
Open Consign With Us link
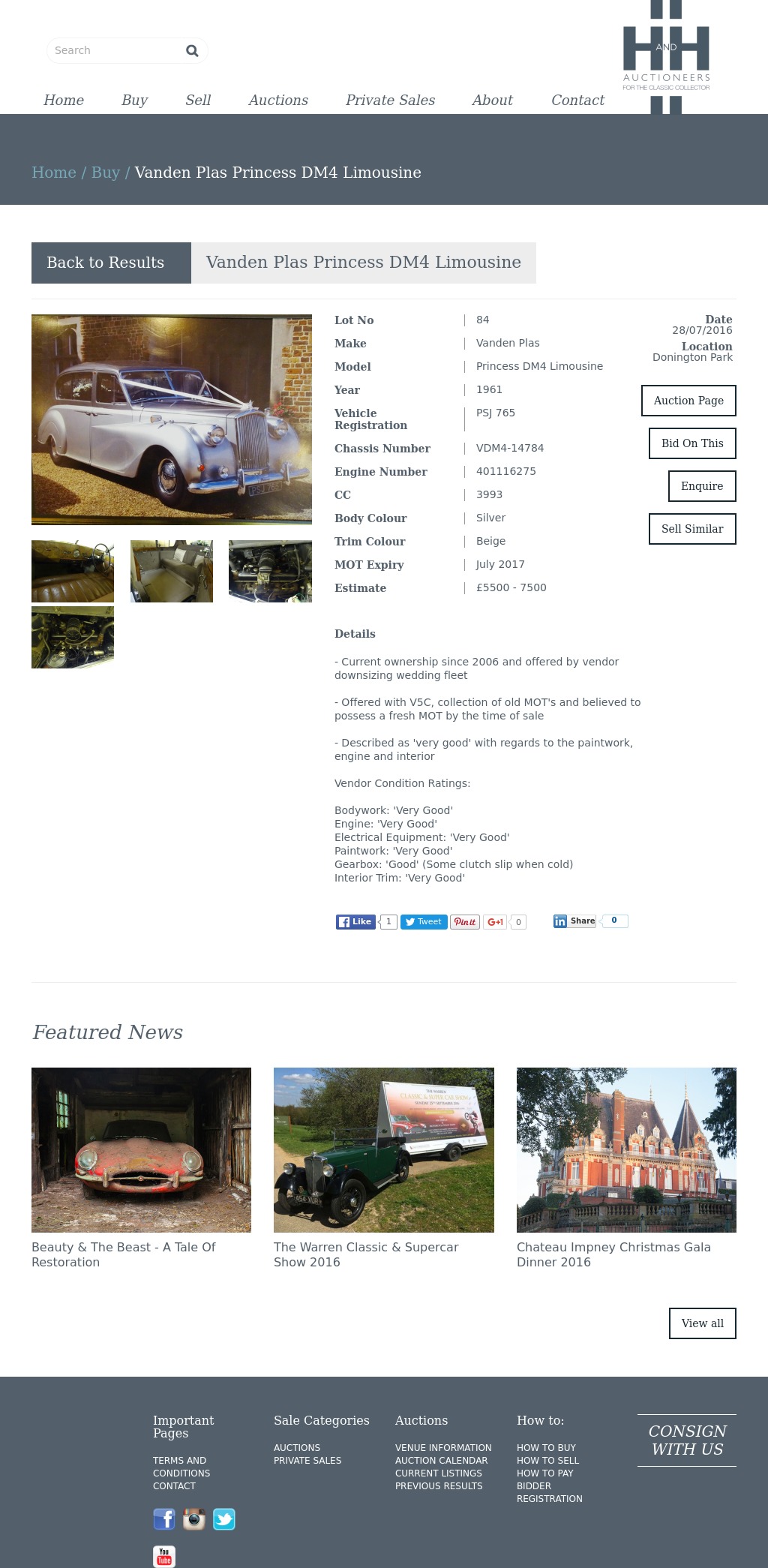[x=687, y=1440]
